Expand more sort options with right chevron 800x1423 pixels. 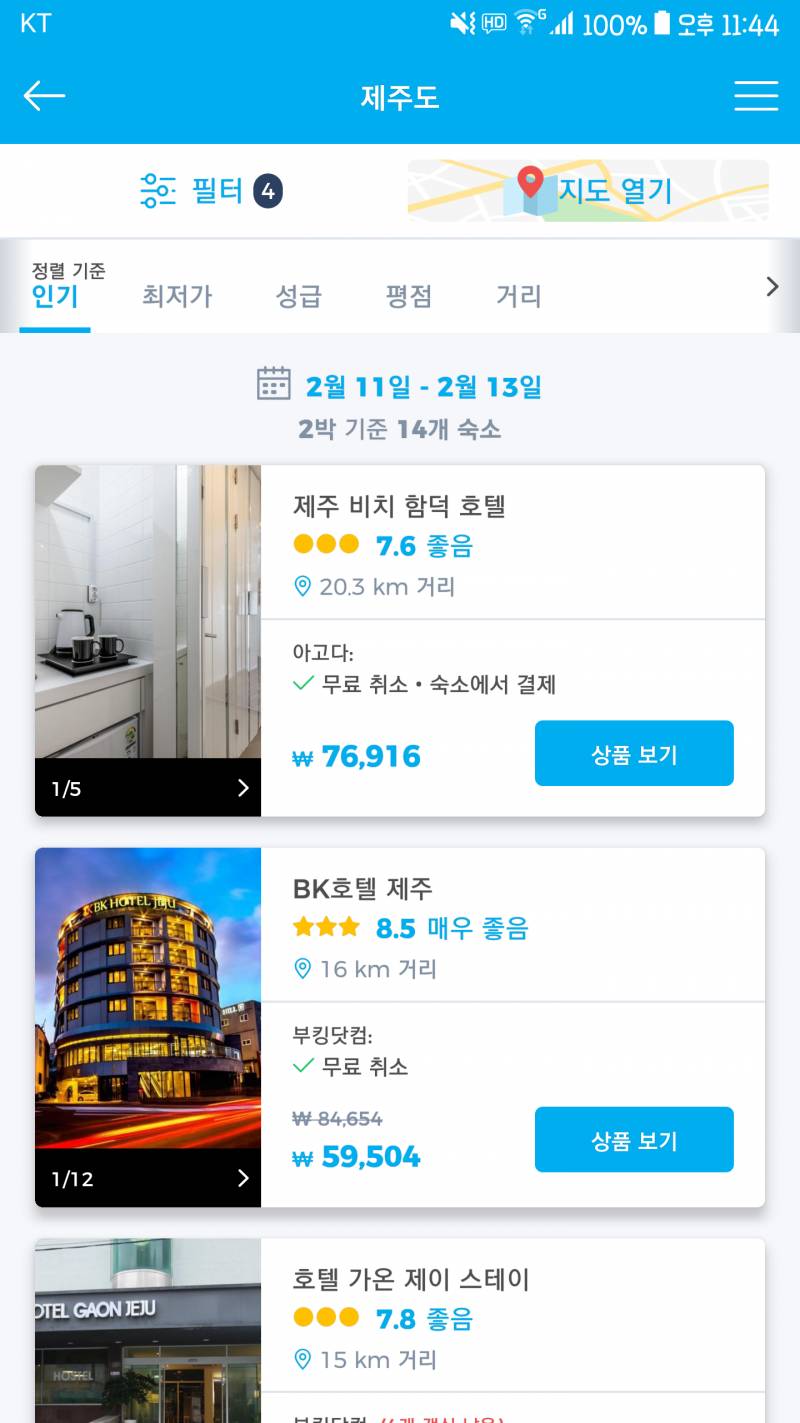(771, 287)
